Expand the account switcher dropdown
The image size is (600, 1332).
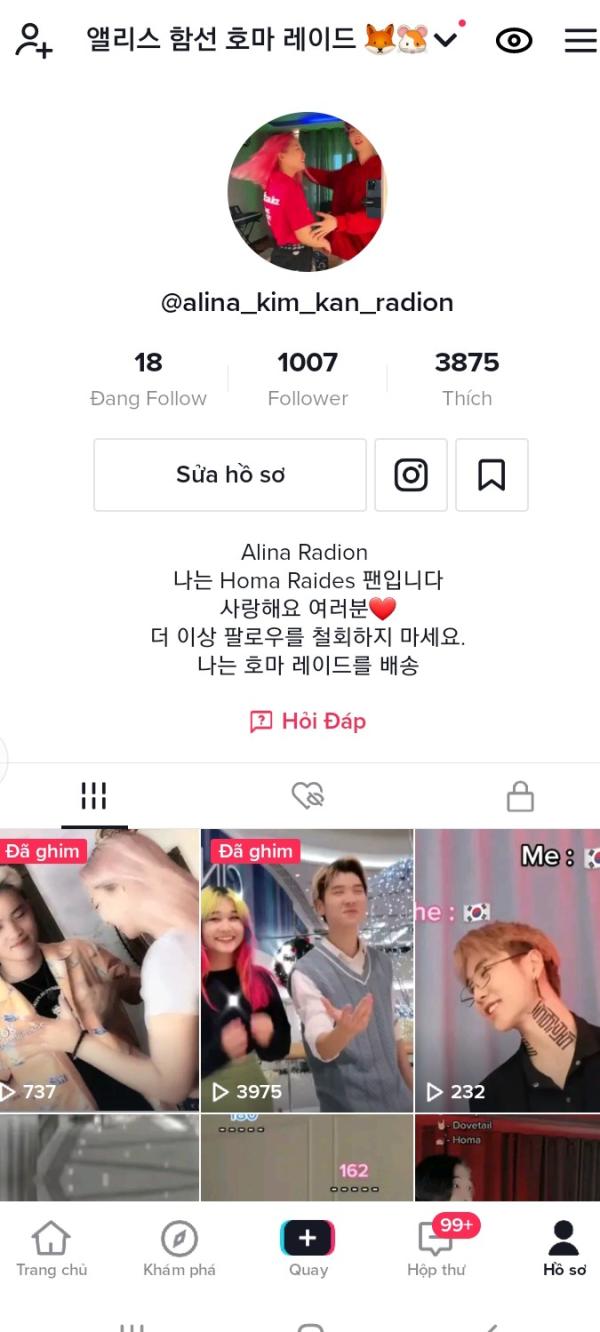coord(445,40)
